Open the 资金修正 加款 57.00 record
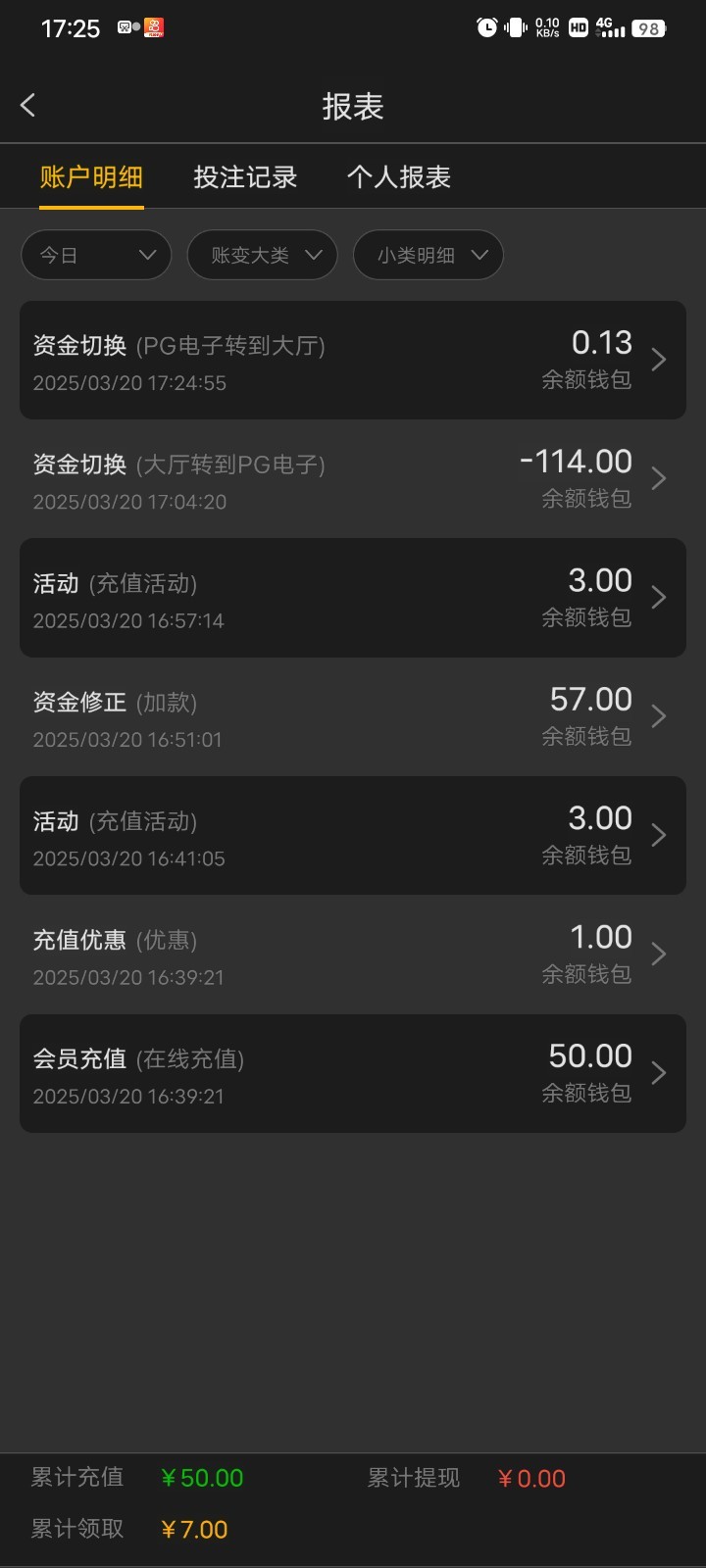 [352, 717]
